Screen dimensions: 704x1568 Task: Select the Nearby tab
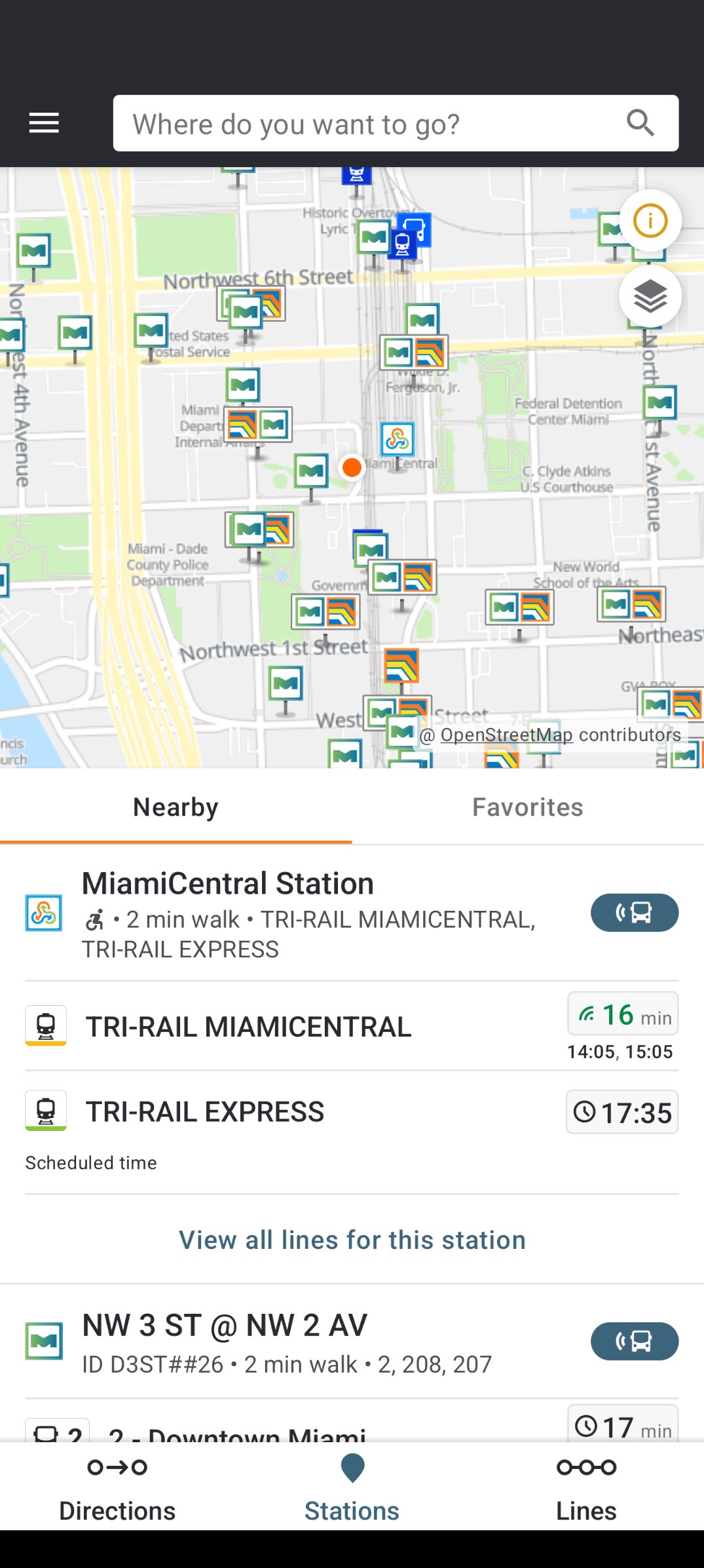(176, 807)
